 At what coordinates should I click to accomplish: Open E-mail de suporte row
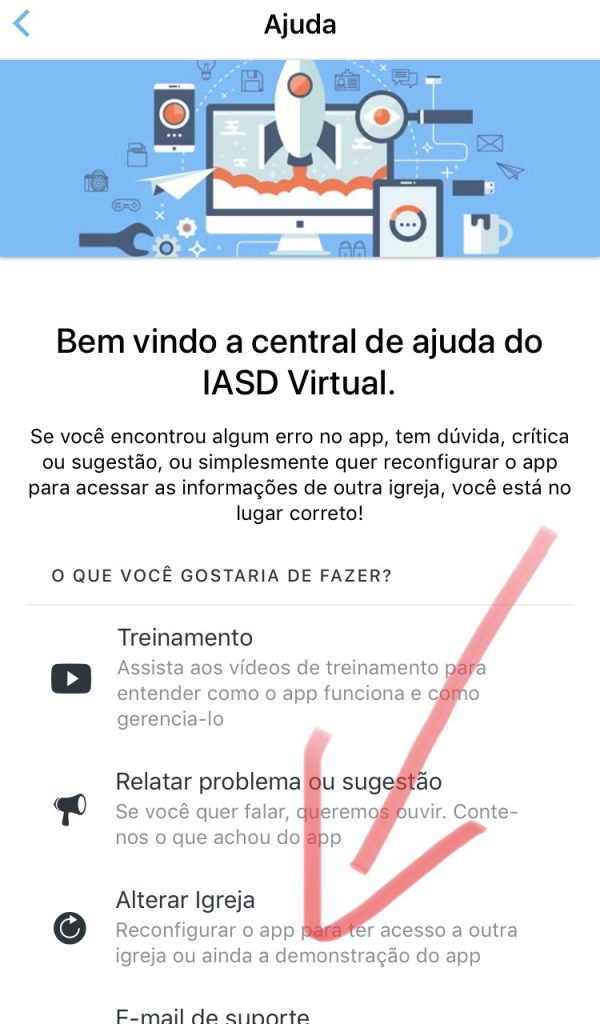tap(300, 1012)
